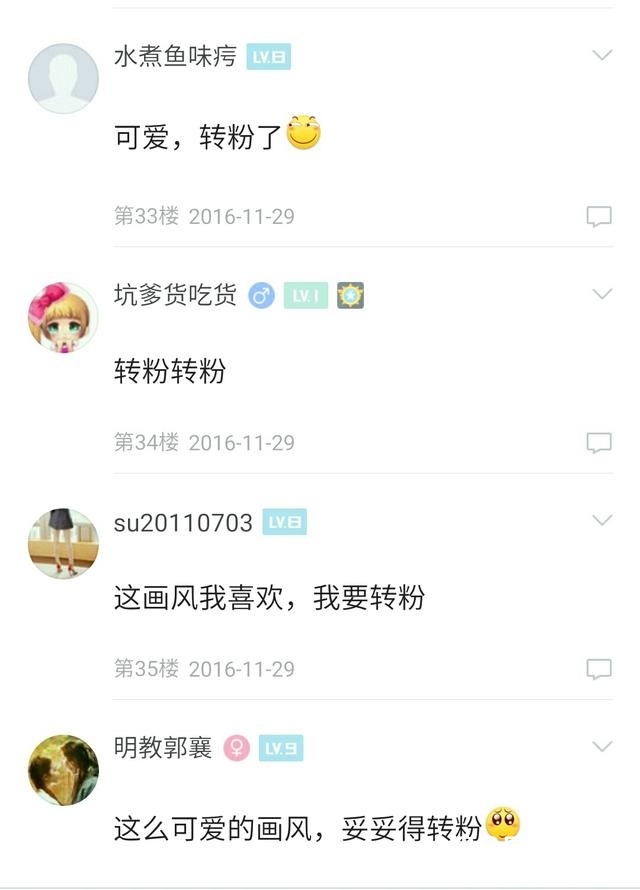Screen dimensions: 640x890
Task: Reply to the 第33楼 comment
Action: point(598,216)
